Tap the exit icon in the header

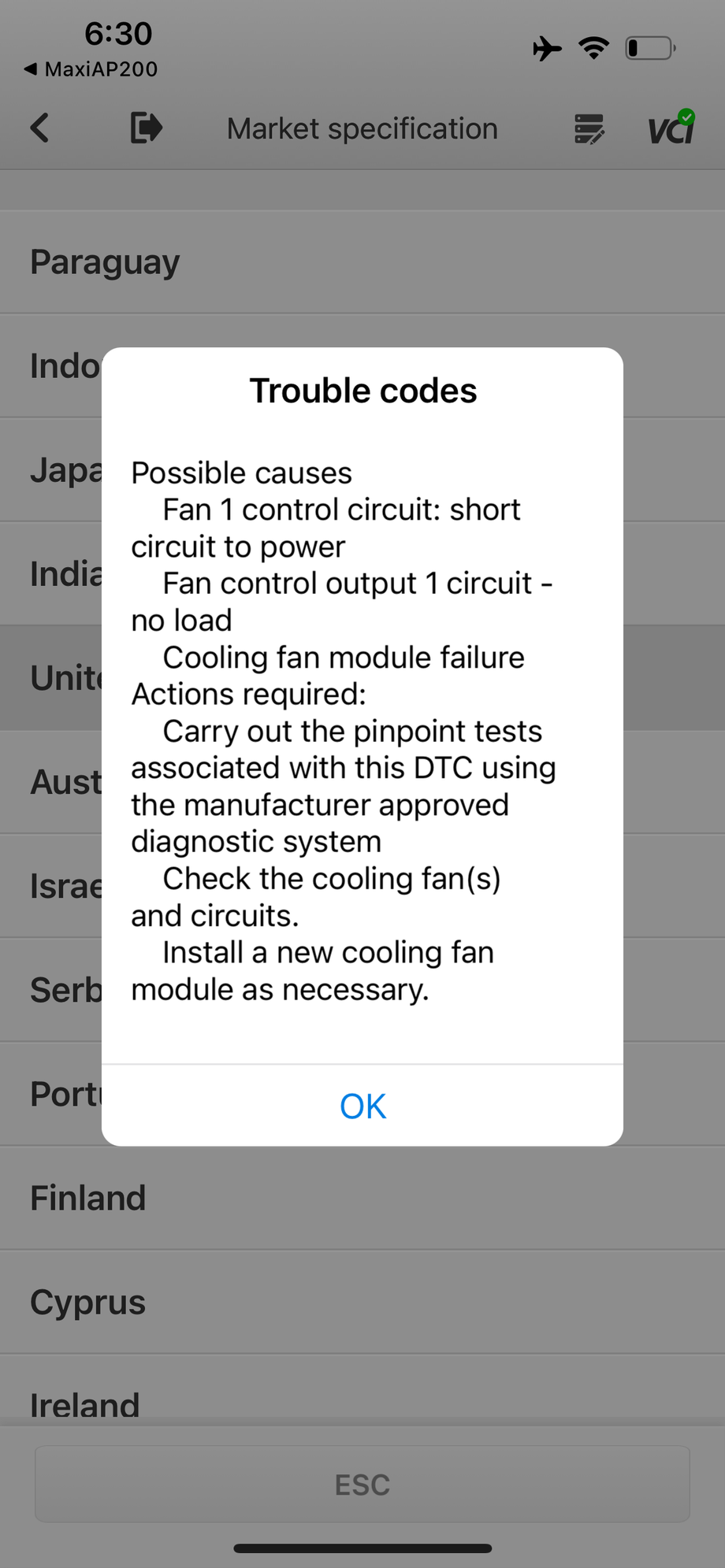(146, 128)
